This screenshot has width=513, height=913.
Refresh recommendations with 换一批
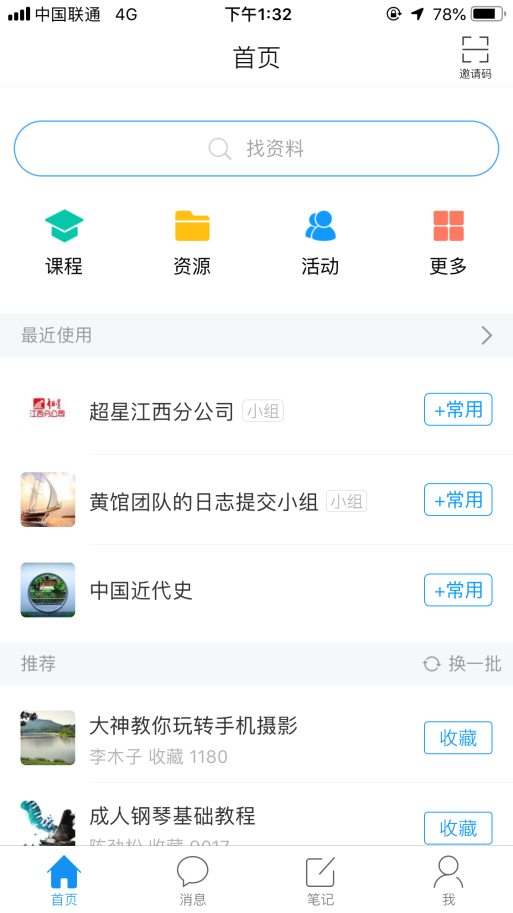tap(462, 664)
